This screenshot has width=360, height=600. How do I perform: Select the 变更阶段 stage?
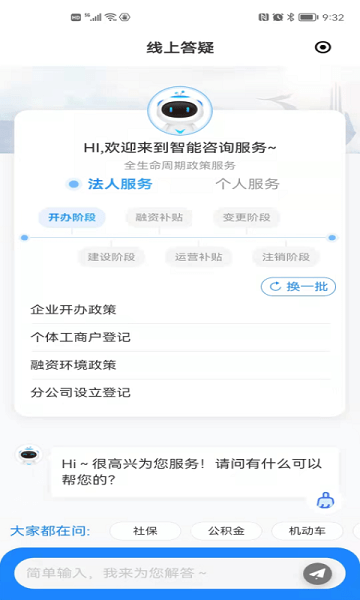click(x=247, y=218)
